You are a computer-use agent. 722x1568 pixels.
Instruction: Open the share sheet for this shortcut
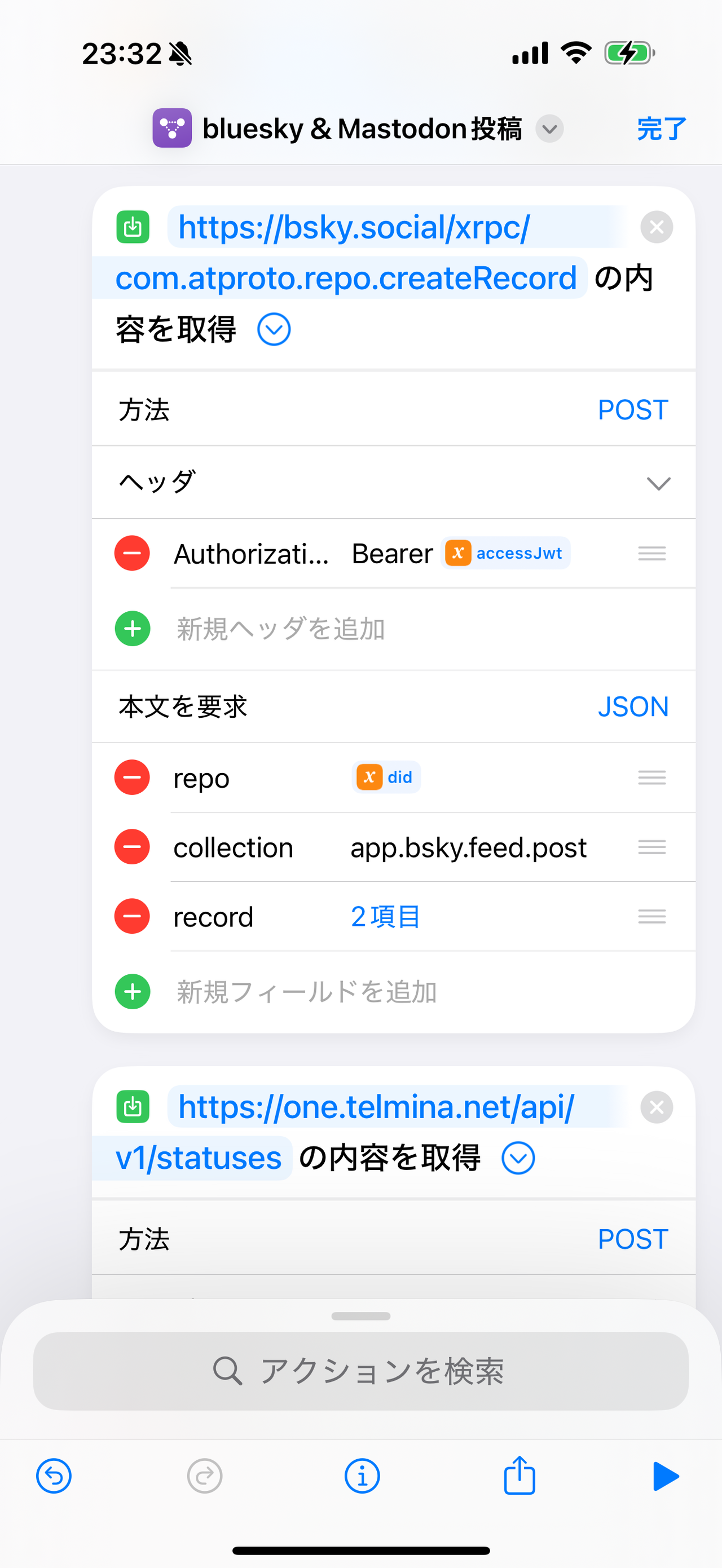pos(519,1476)
